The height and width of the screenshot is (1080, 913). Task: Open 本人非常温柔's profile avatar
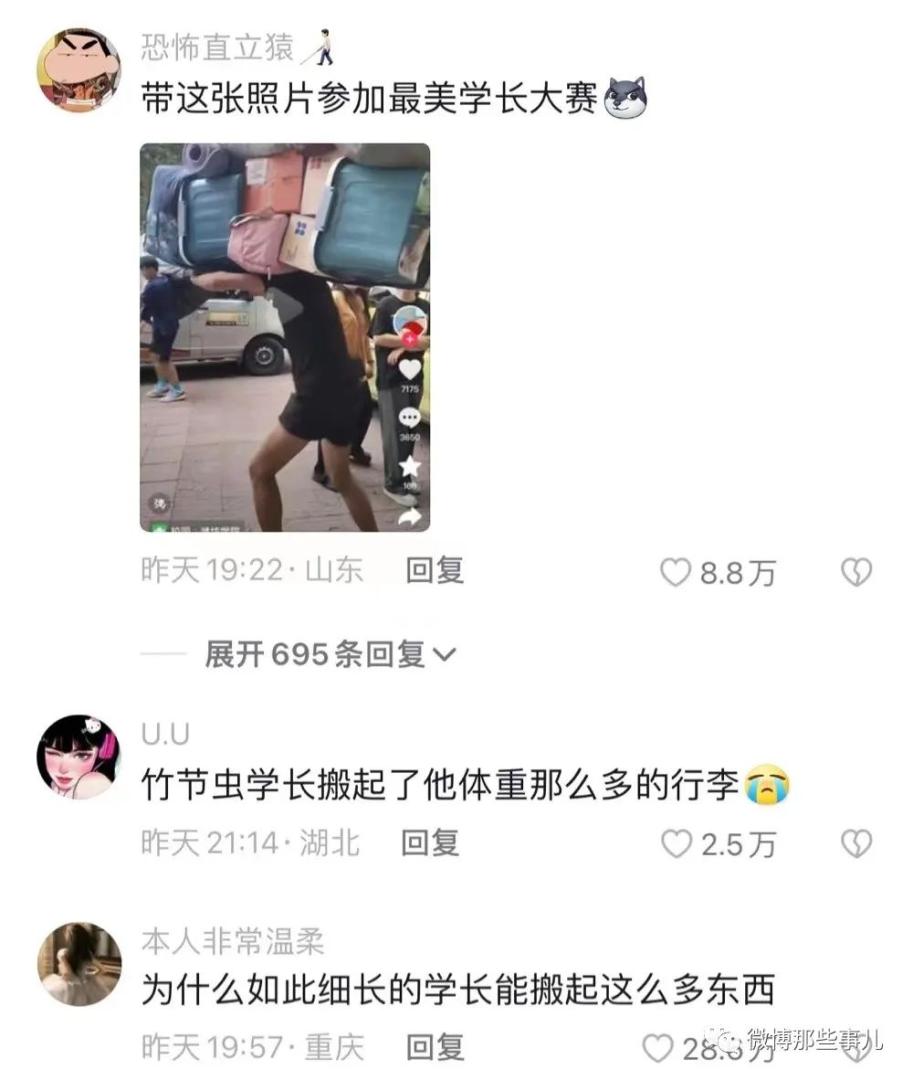coord(79,963)
